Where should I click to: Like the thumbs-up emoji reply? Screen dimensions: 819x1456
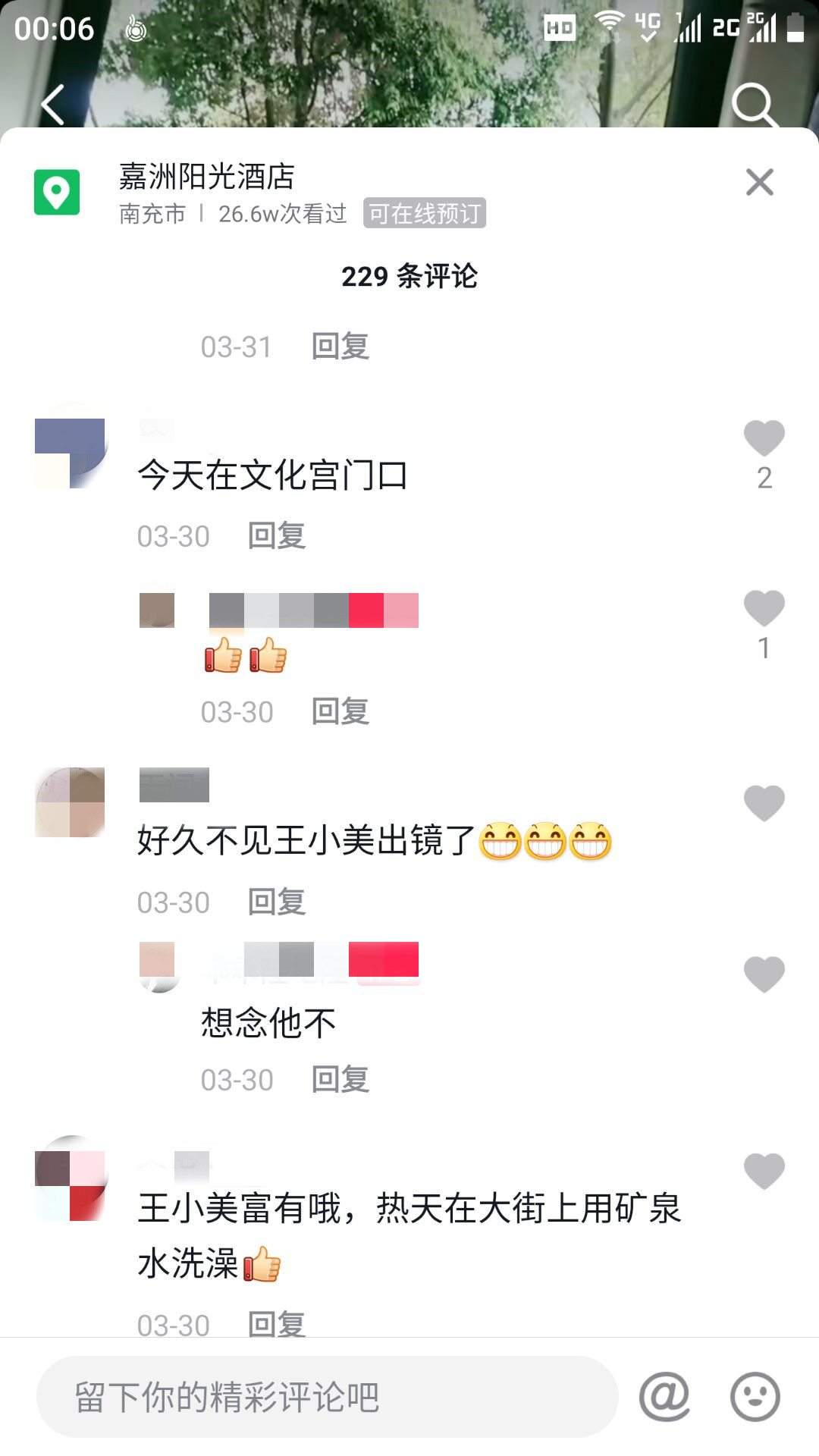tap(764, 609)
